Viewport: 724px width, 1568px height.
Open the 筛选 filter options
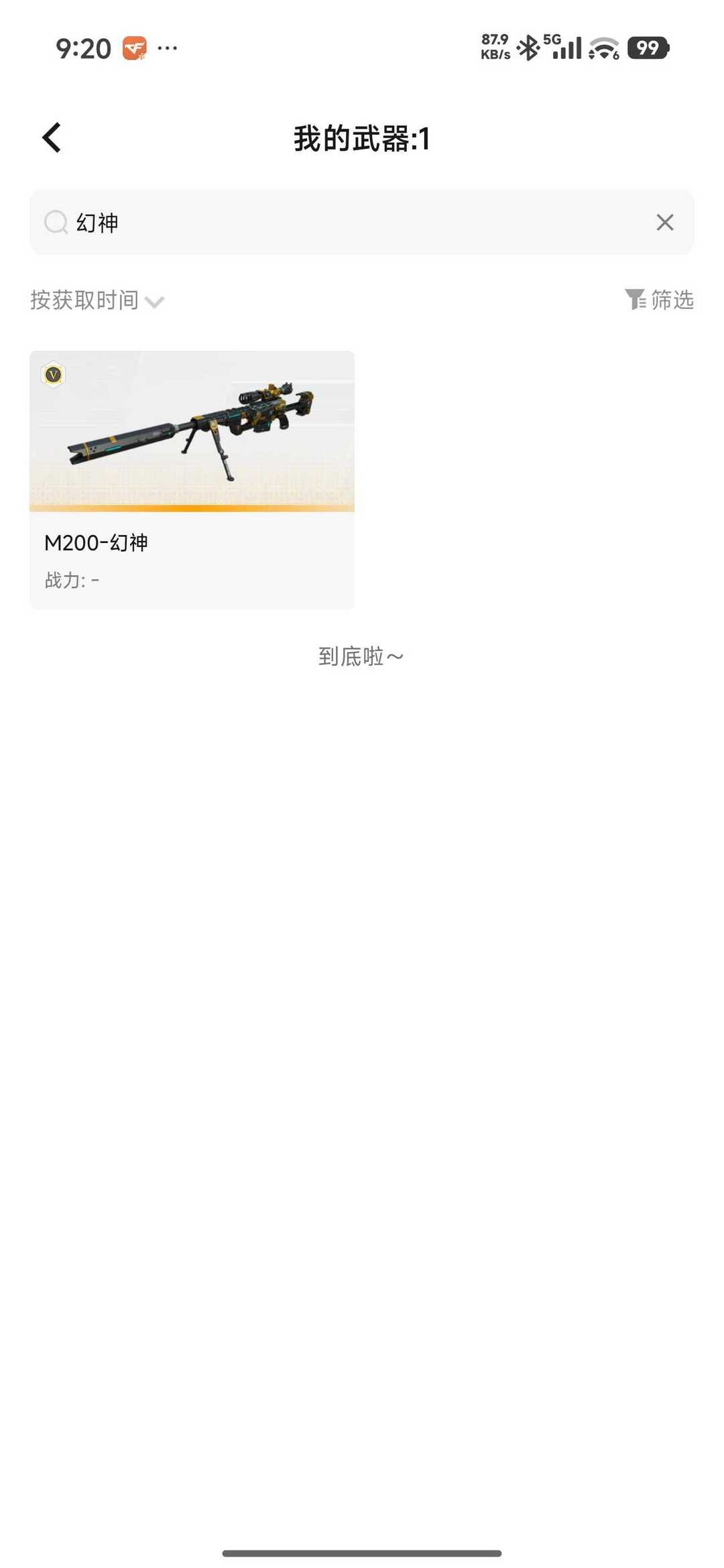pyautogui.click(x=659, y=300)
